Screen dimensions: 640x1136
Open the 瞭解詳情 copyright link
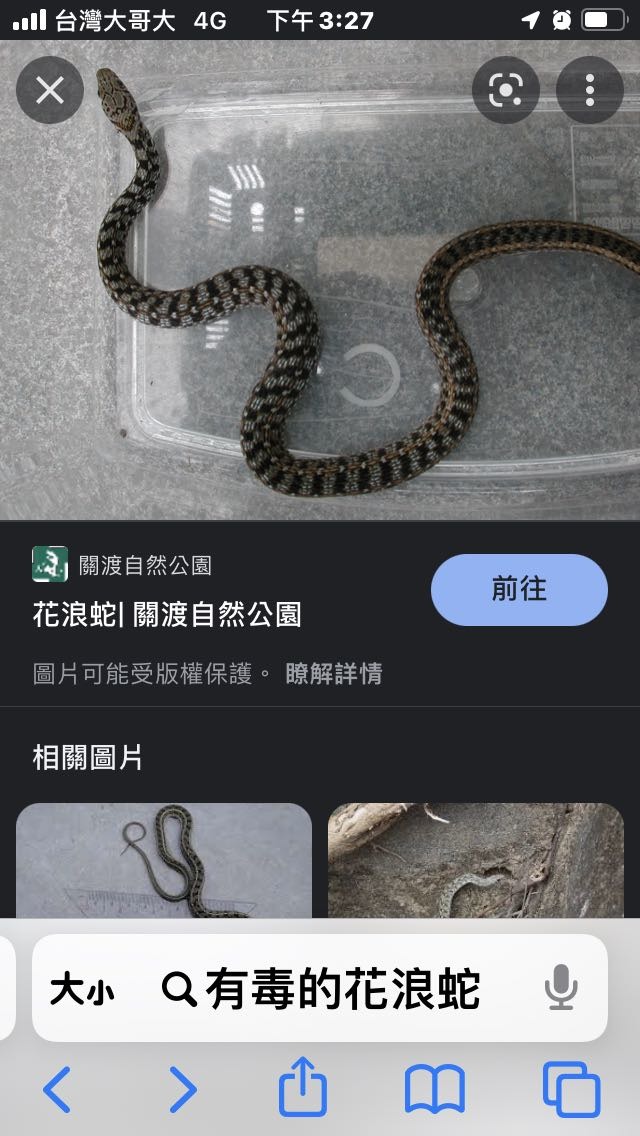(x=334, y=673)
